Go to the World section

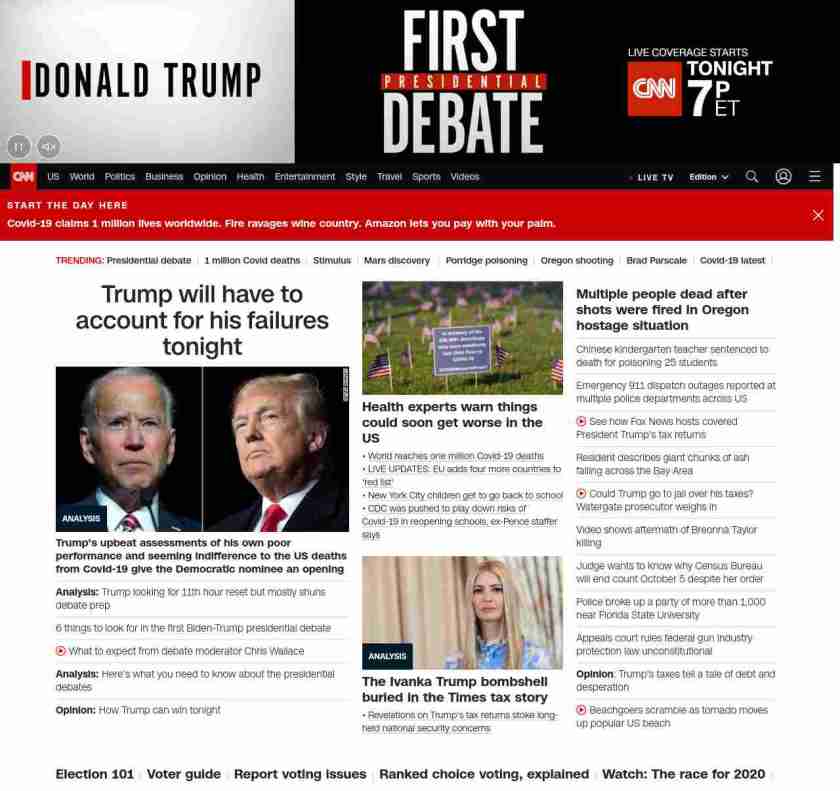(x=82, y=177)
